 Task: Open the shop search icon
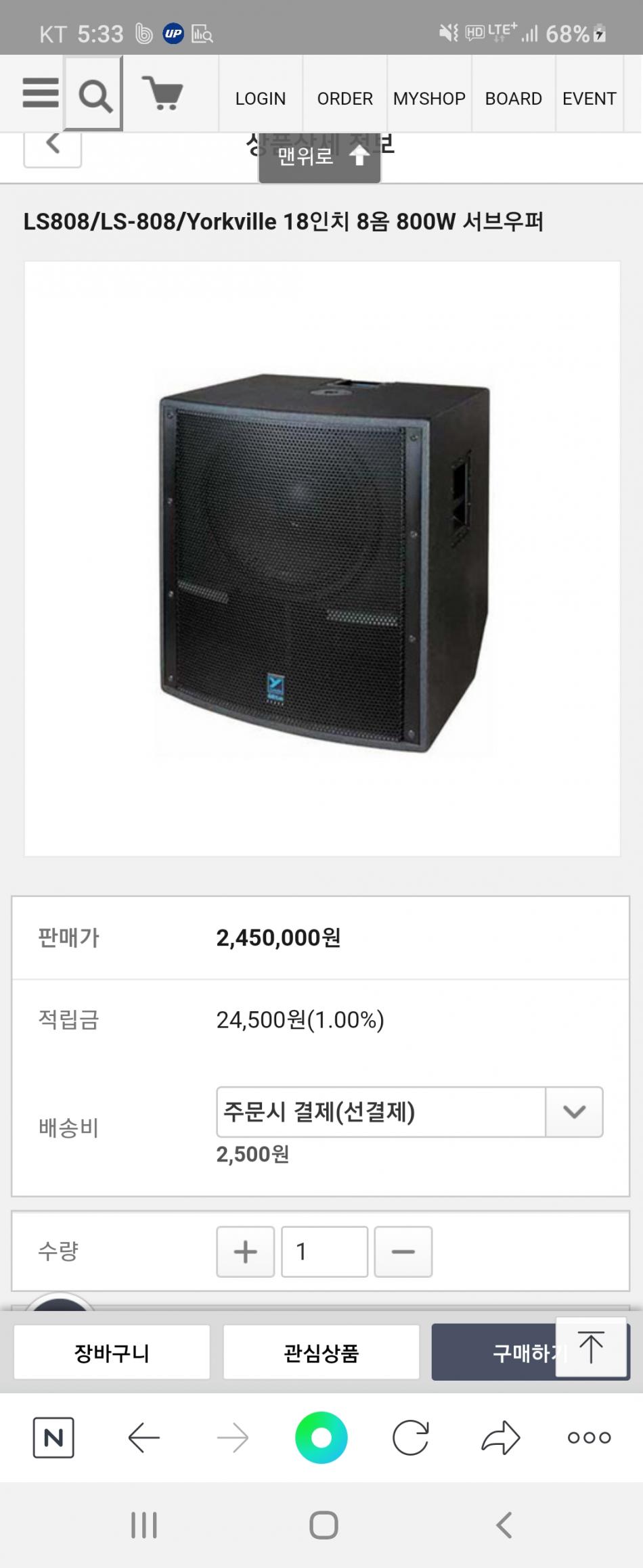tap(94, 93)
